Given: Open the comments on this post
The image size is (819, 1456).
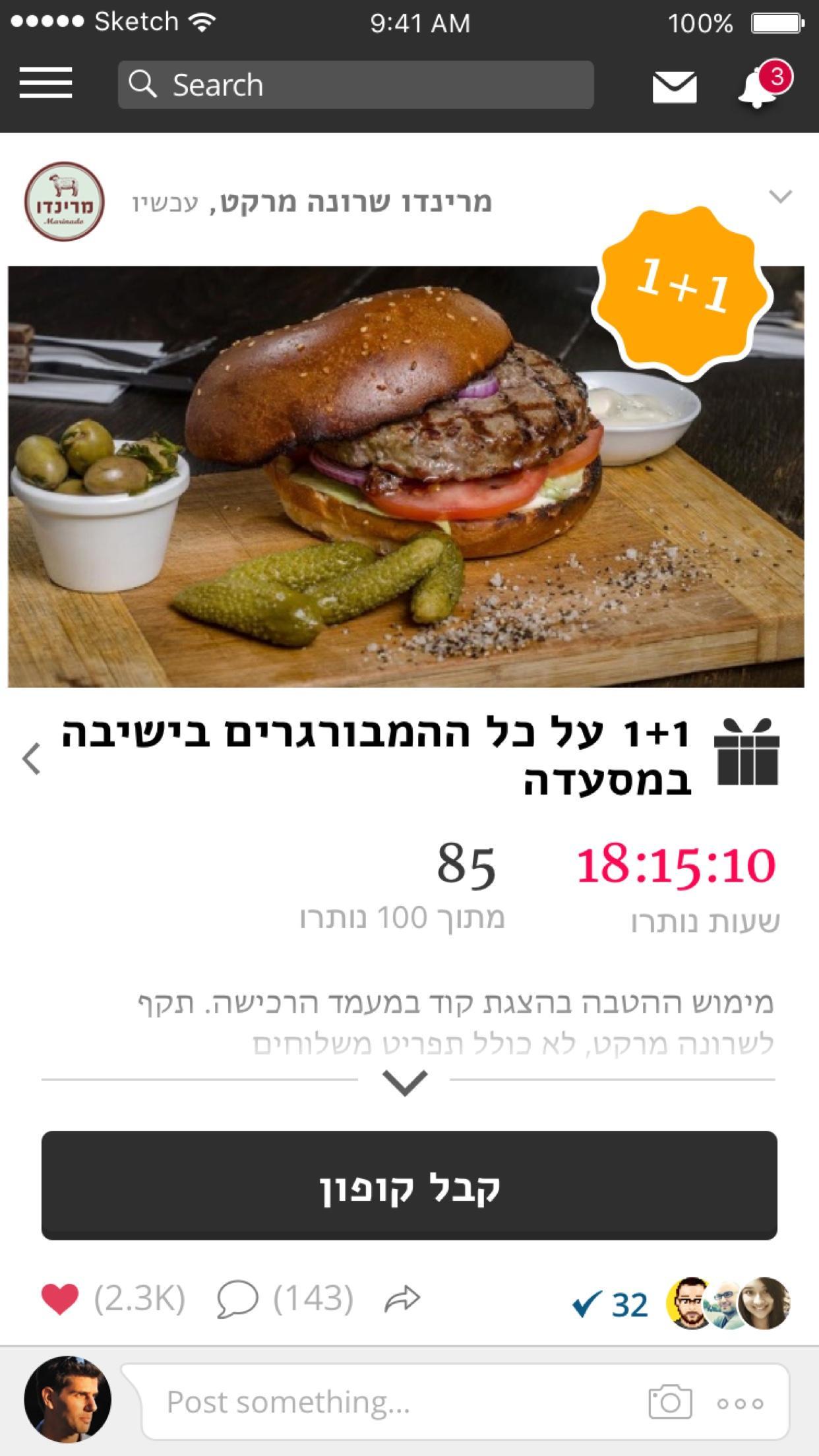Looking at the screenshot, I should pyautogui.click(x=237, y=1299).
